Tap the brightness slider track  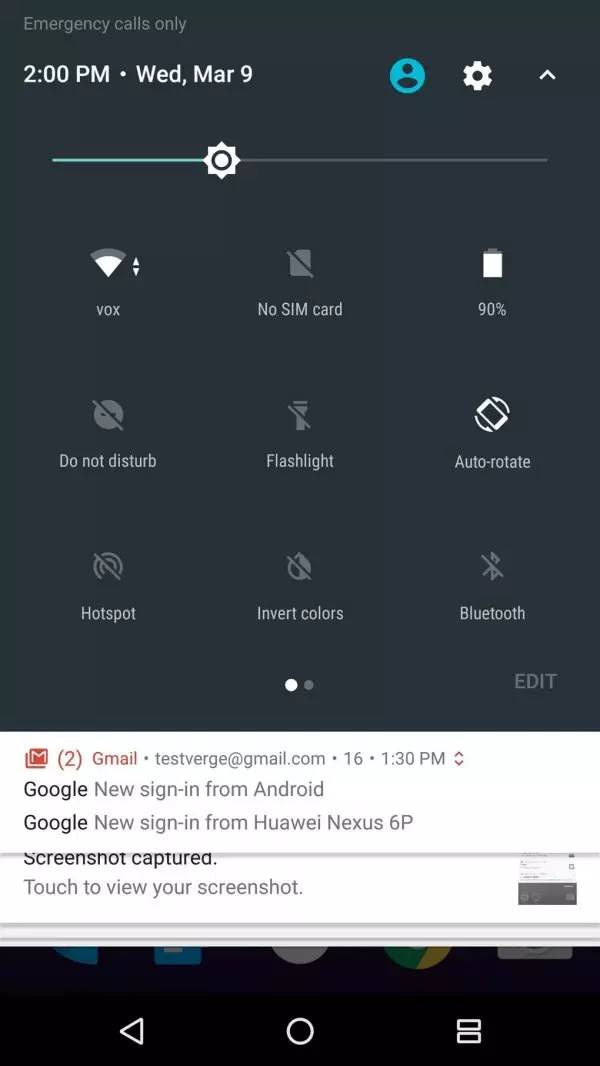pos(300,160)
